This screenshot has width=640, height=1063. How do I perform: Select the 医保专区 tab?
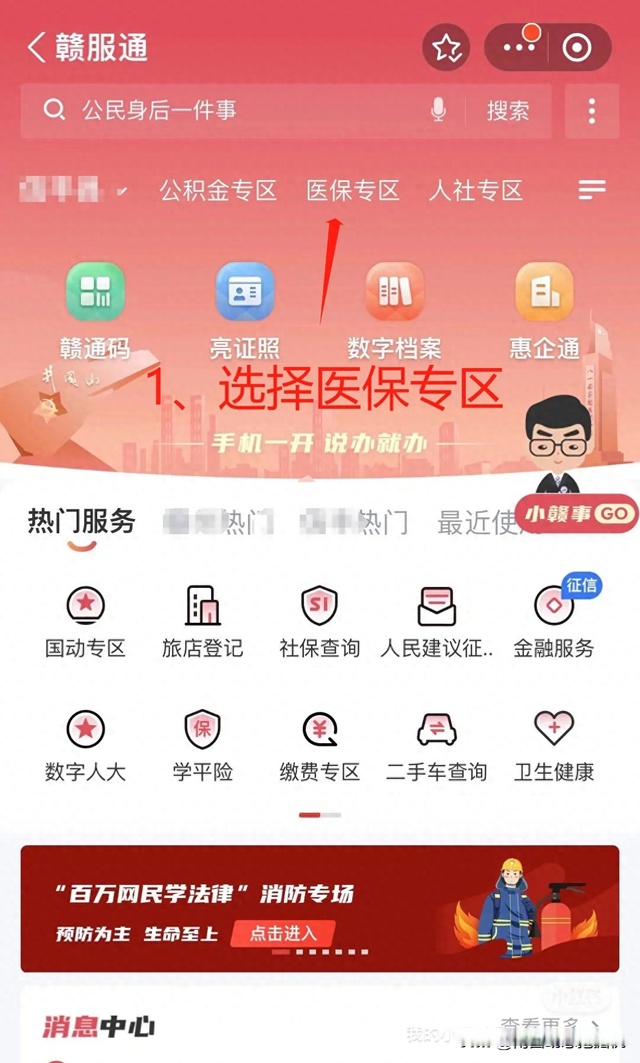click(352, 190)
